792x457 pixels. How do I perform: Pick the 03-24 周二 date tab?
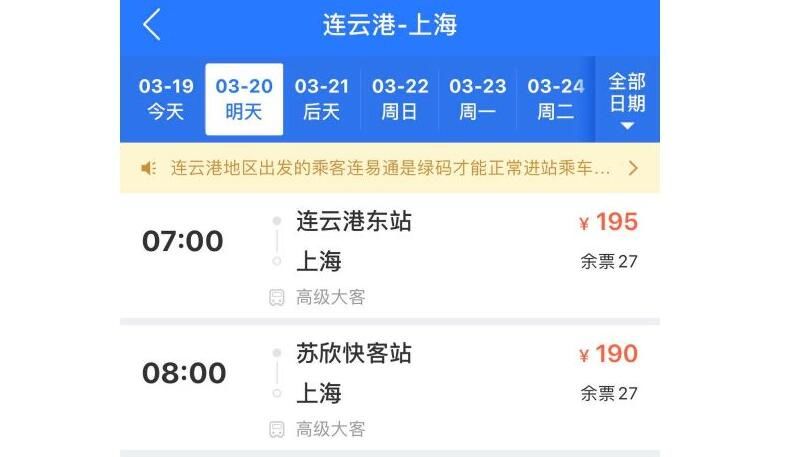pos(555,99)
